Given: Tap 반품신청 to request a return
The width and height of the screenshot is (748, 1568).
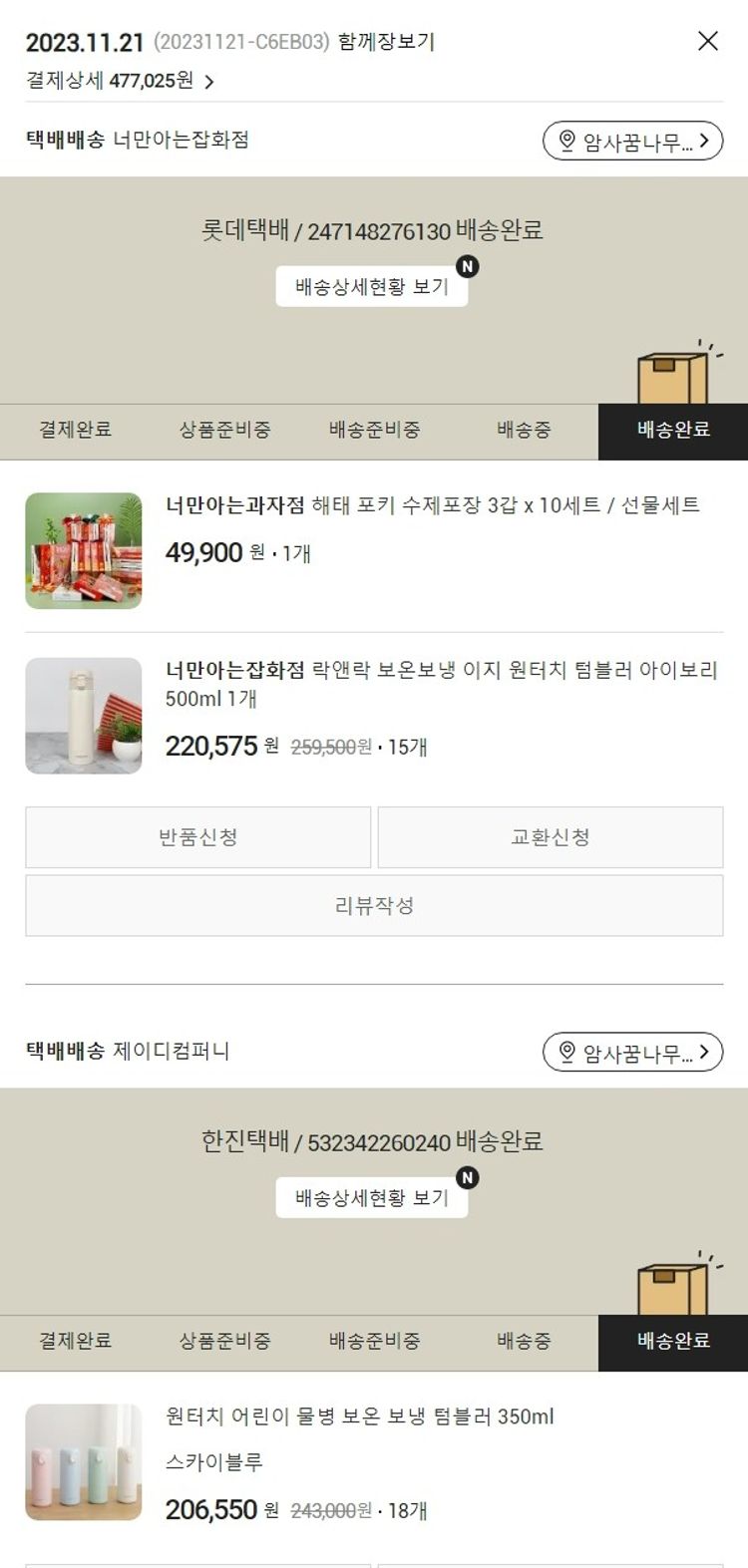Looking at the screenshot, I should click(198, 837).
